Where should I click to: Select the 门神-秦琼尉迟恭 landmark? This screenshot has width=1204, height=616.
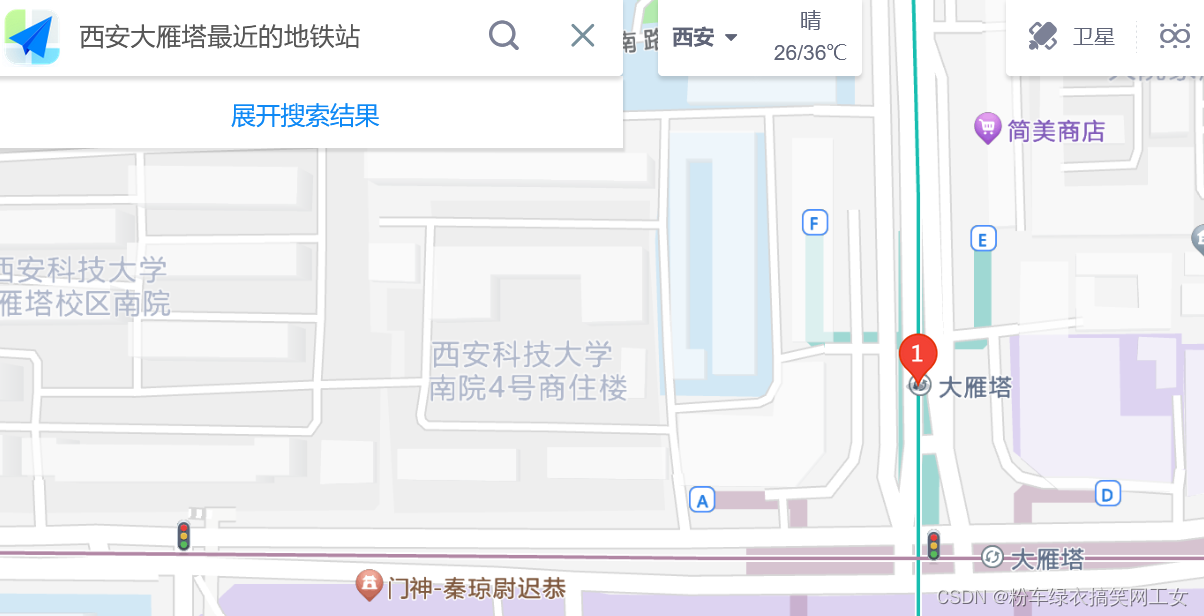pyautogui.click(x=462, y=587)
